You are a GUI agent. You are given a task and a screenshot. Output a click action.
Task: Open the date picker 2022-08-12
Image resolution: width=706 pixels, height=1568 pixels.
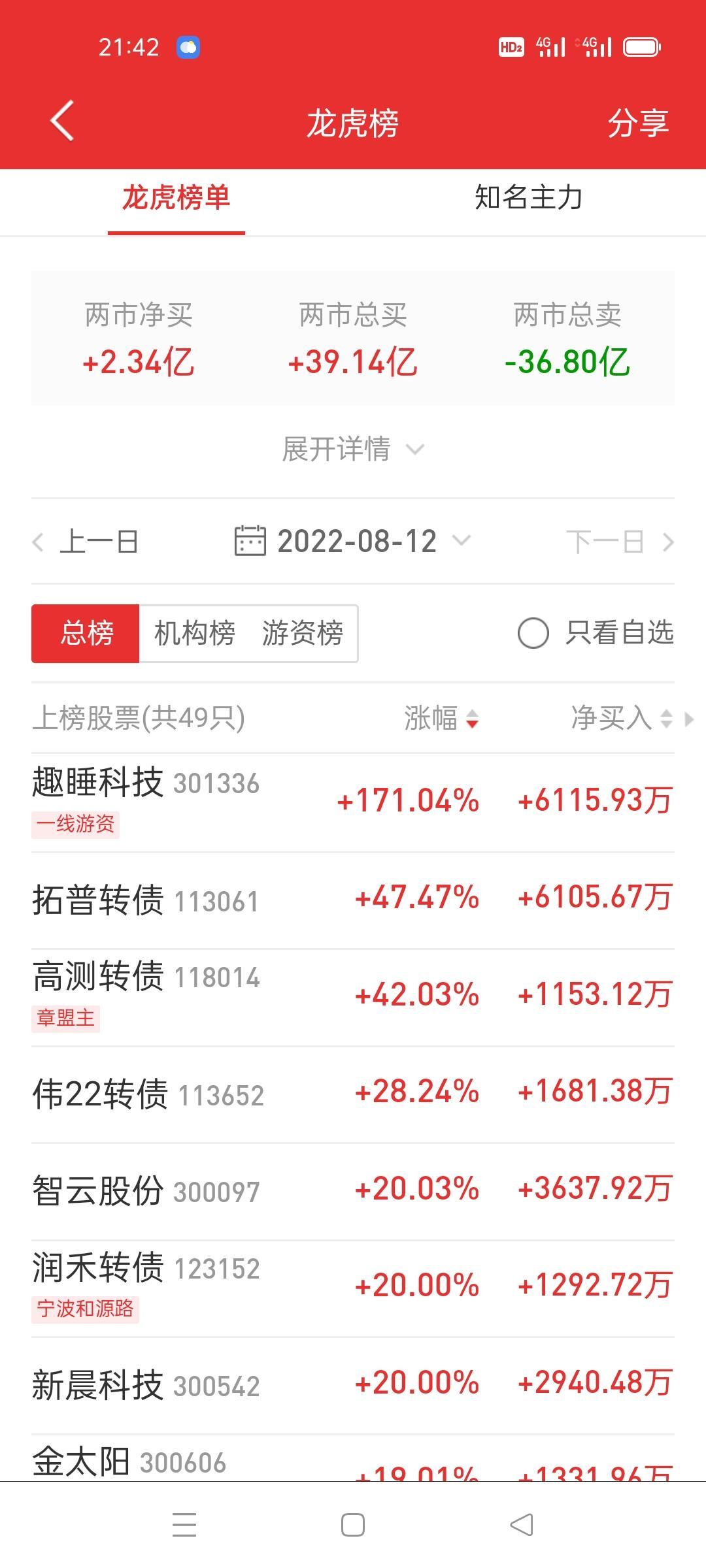[353, 542]
